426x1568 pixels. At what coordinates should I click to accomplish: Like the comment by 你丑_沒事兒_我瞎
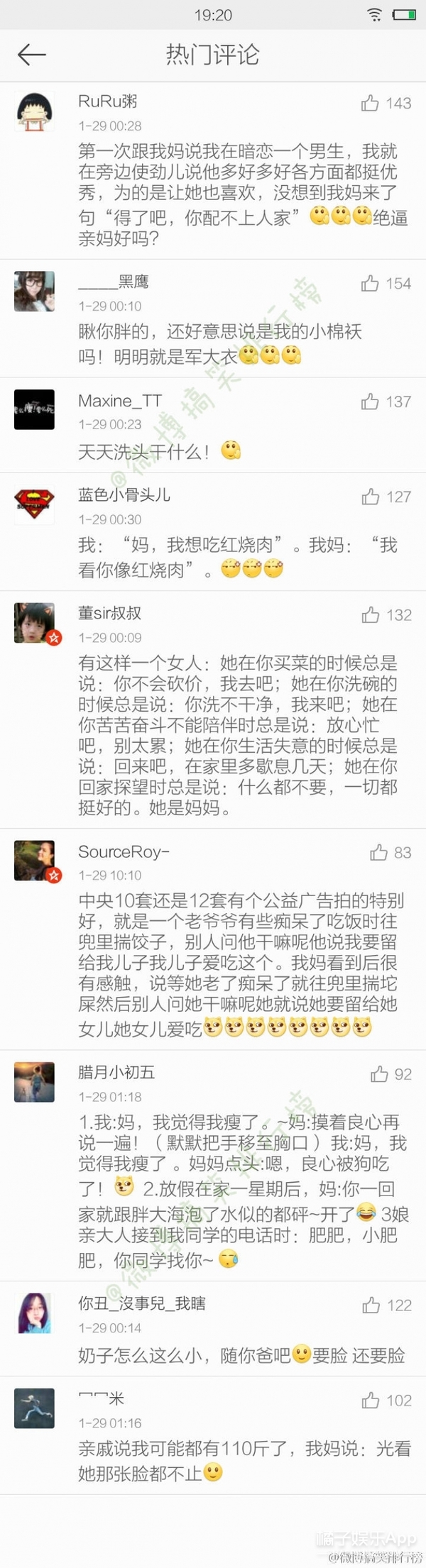click(x=371, y=1305)
